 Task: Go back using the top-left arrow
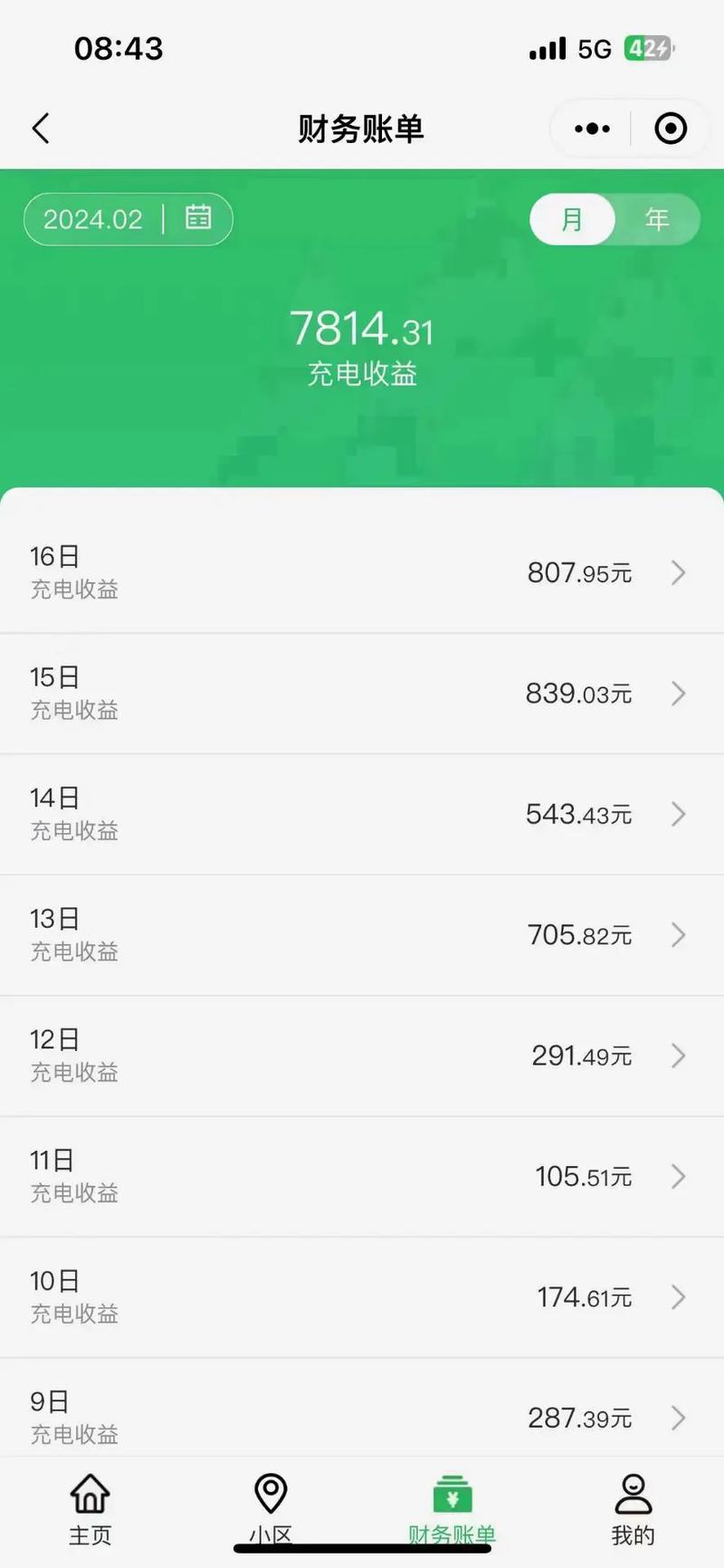41,129
